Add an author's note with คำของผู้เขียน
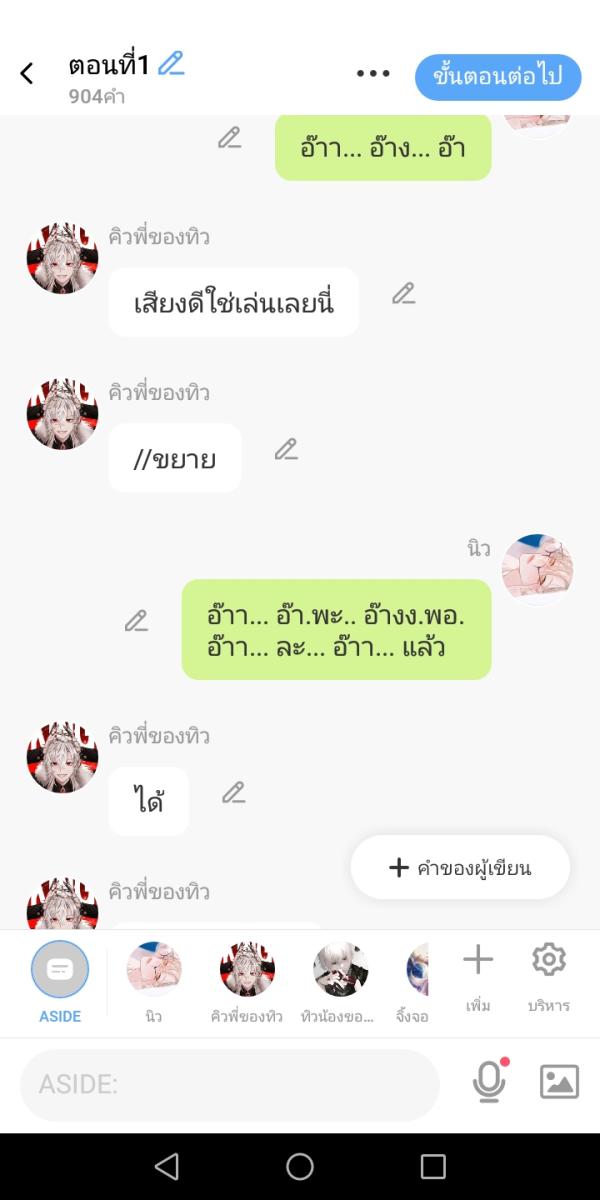The image size is (600, 1200). [460, 867]
